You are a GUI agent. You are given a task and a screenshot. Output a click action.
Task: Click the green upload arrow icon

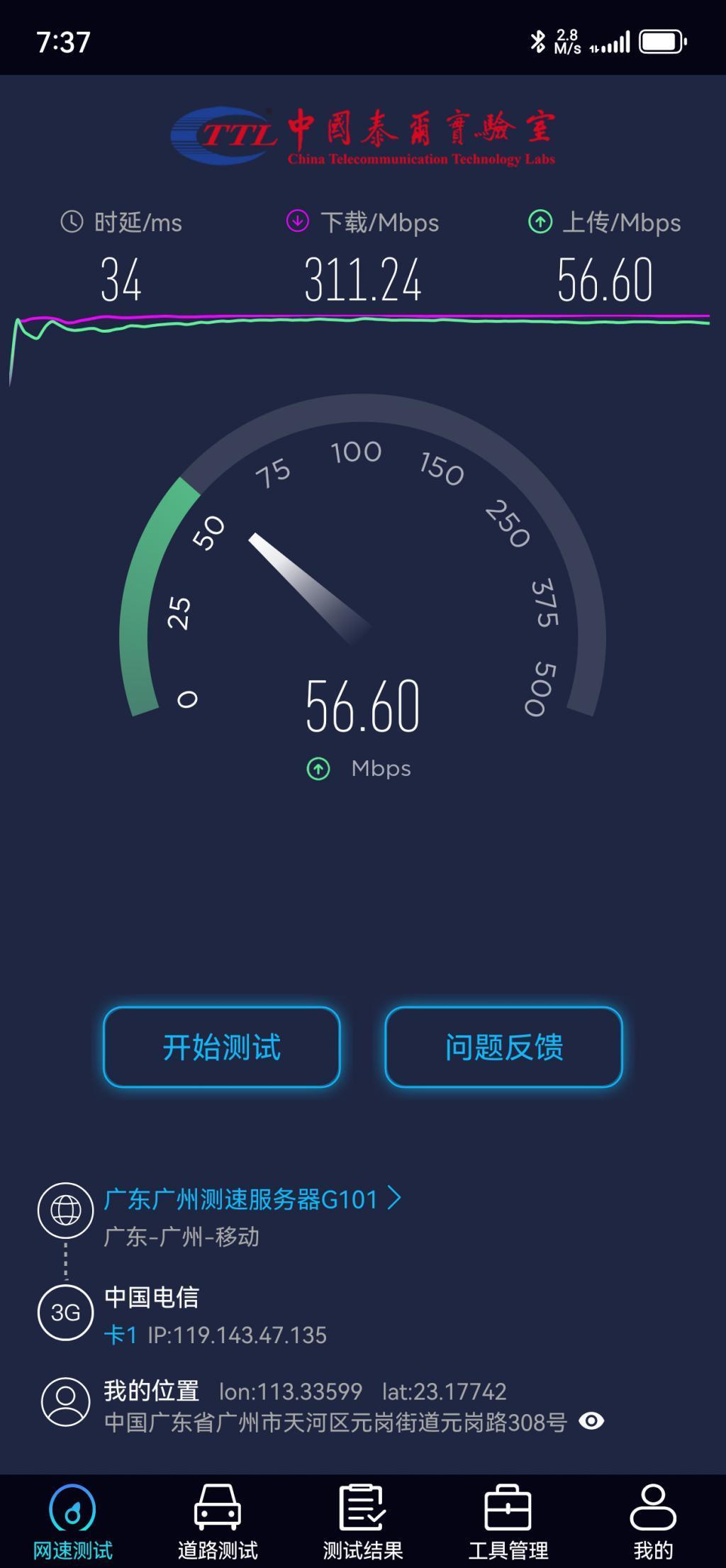pyautogui.click(x=541, y=220)
